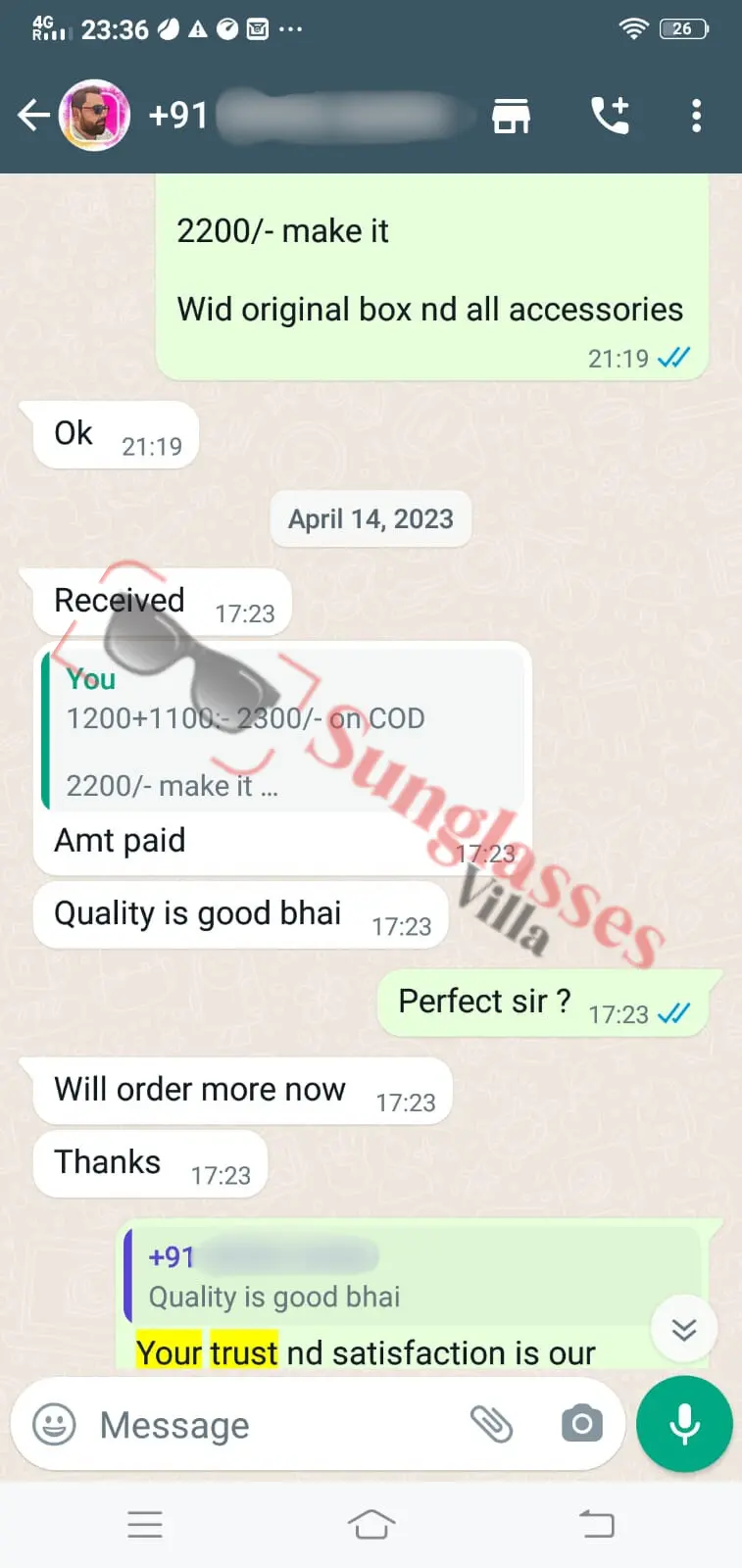Attach a file with the paperclip
The height and width of the screenshot is (1568, 742).
(491, 1424)
